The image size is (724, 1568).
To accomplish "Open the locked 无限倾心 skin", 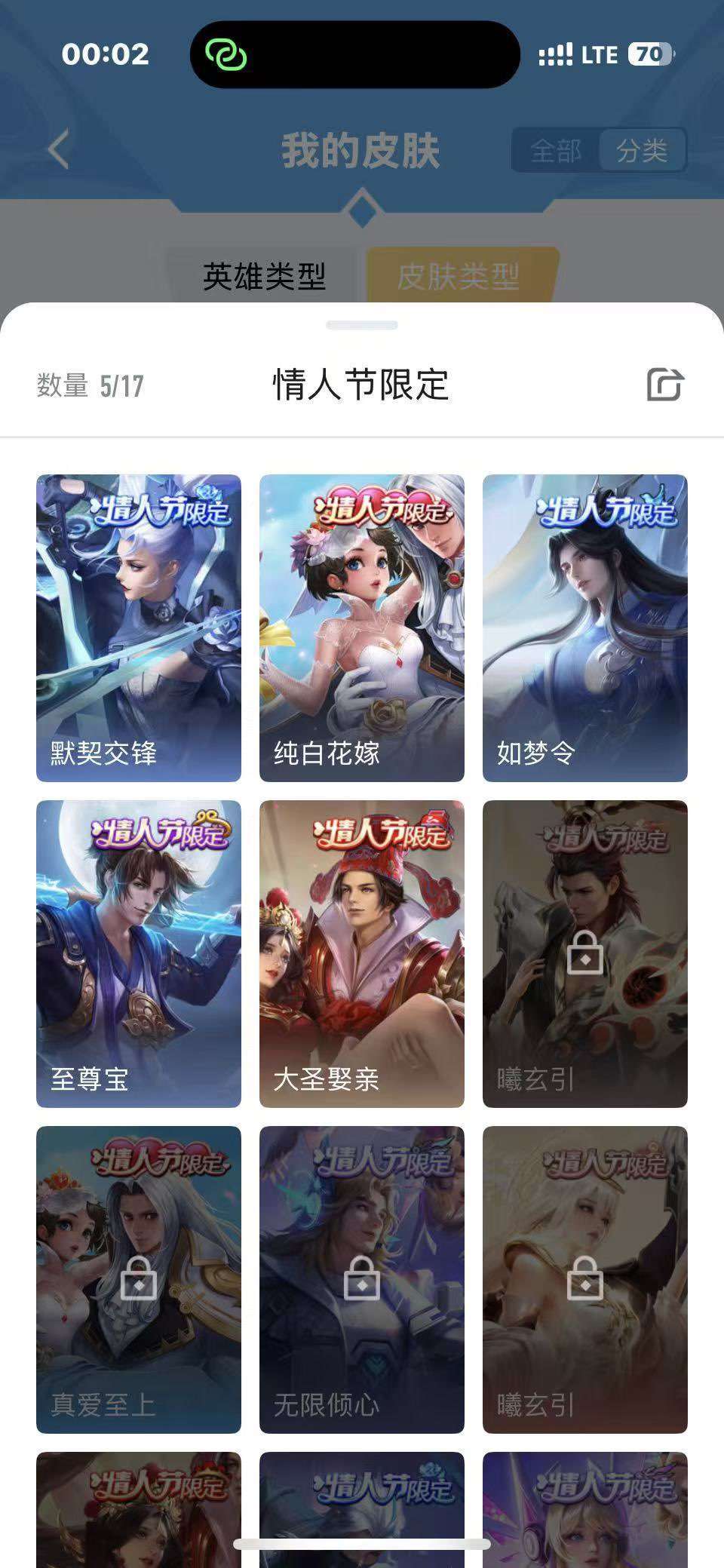I will pos(362,1279).
